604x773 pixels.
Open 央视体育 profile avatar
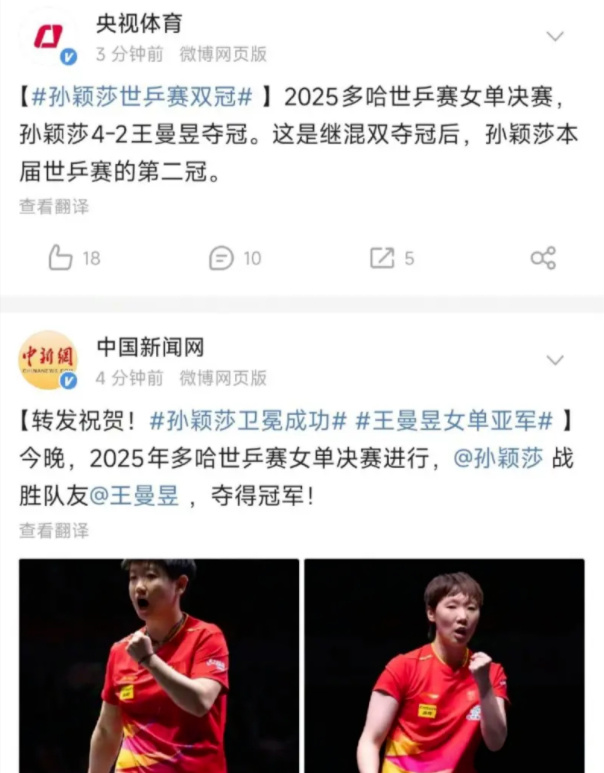[x=48, y=36]
